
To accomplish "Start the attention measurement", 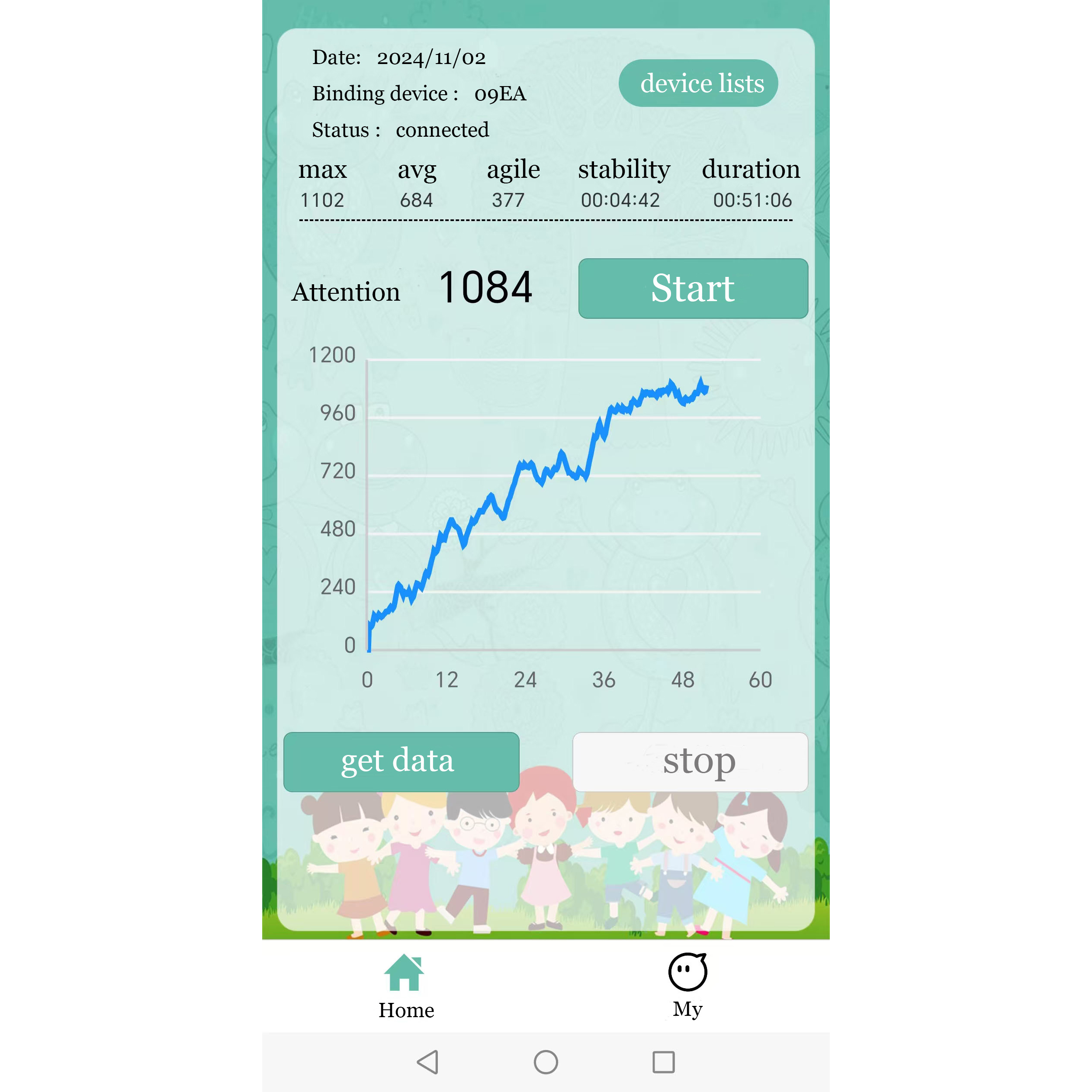I will [693, 288].
